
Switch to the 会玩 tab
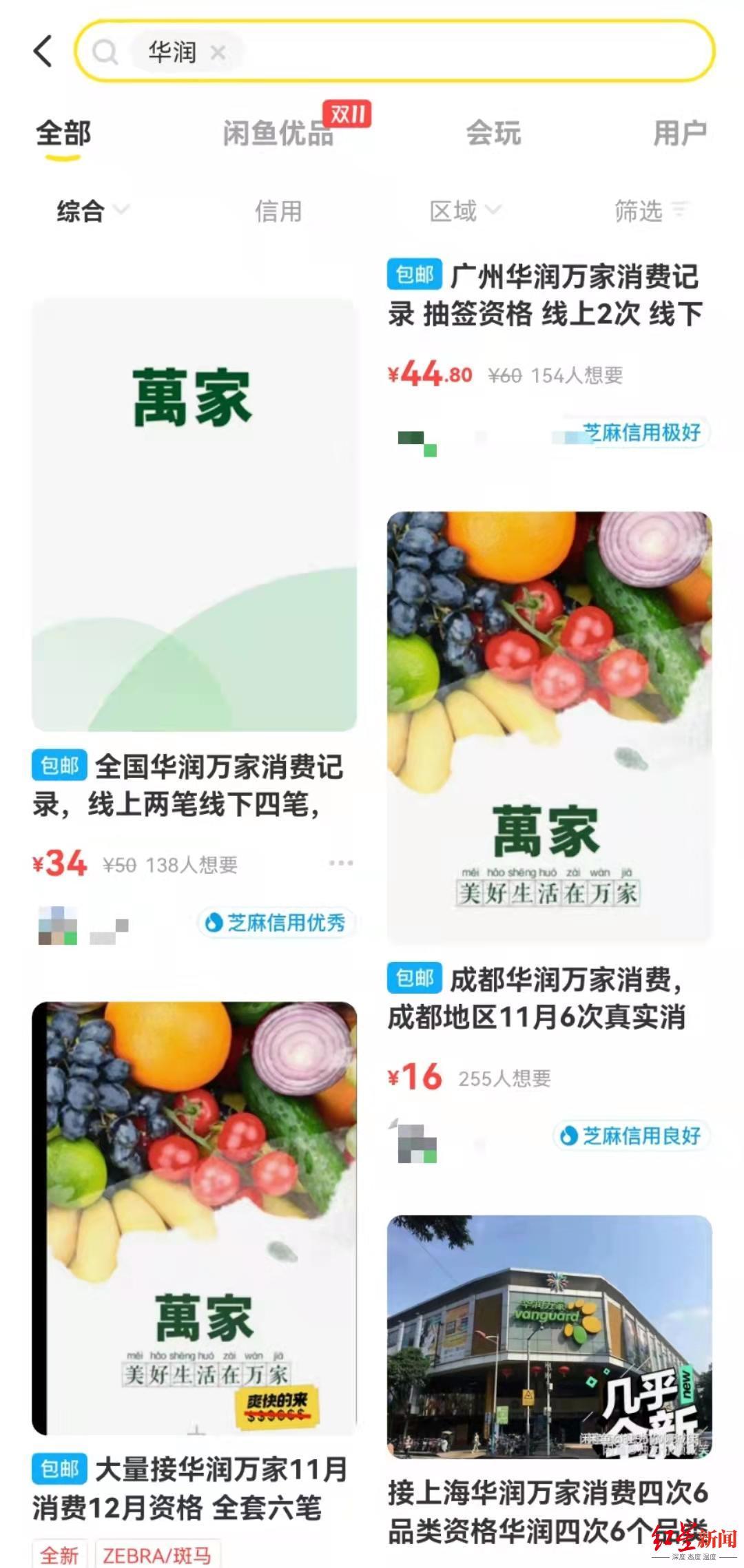coord(493,134)
